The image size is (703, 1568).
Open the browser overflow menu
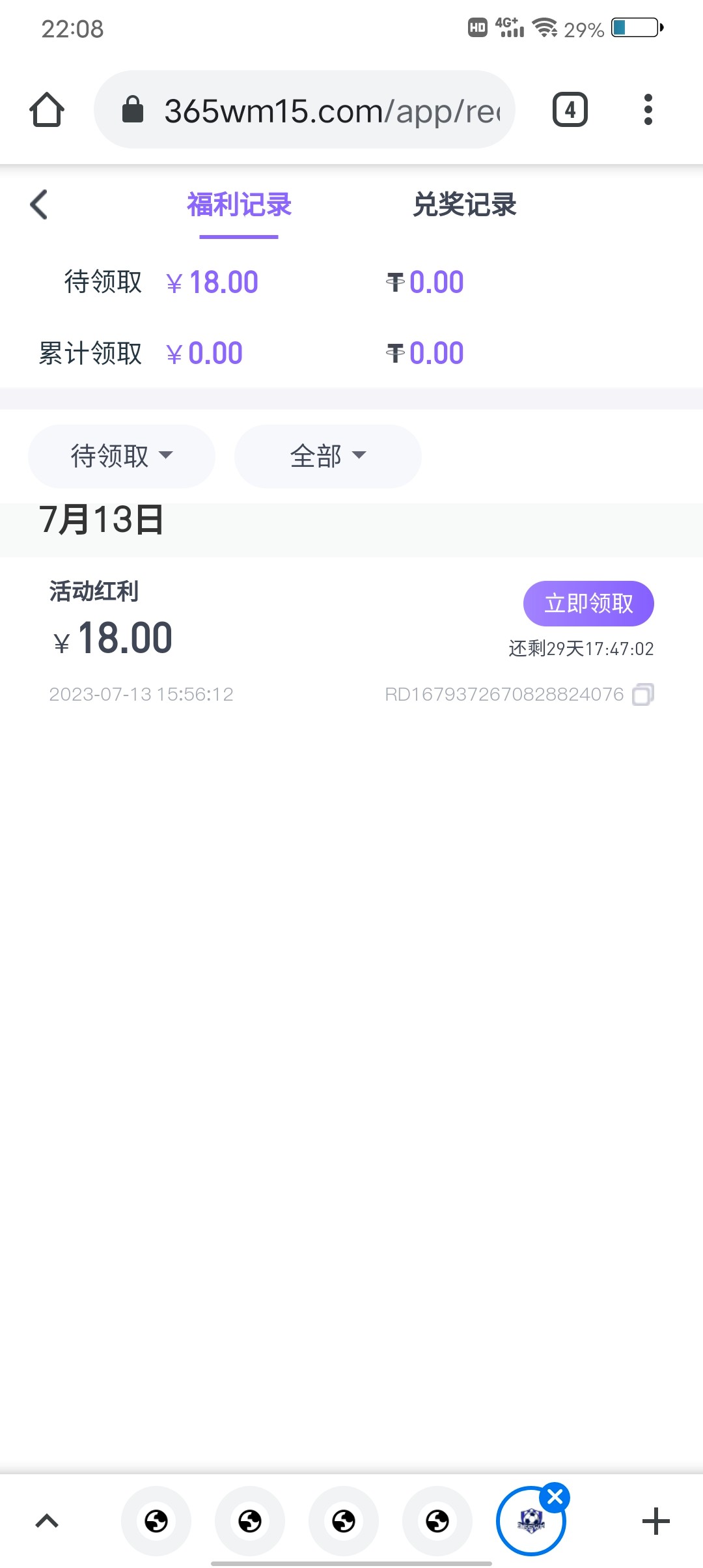point(648,109)
